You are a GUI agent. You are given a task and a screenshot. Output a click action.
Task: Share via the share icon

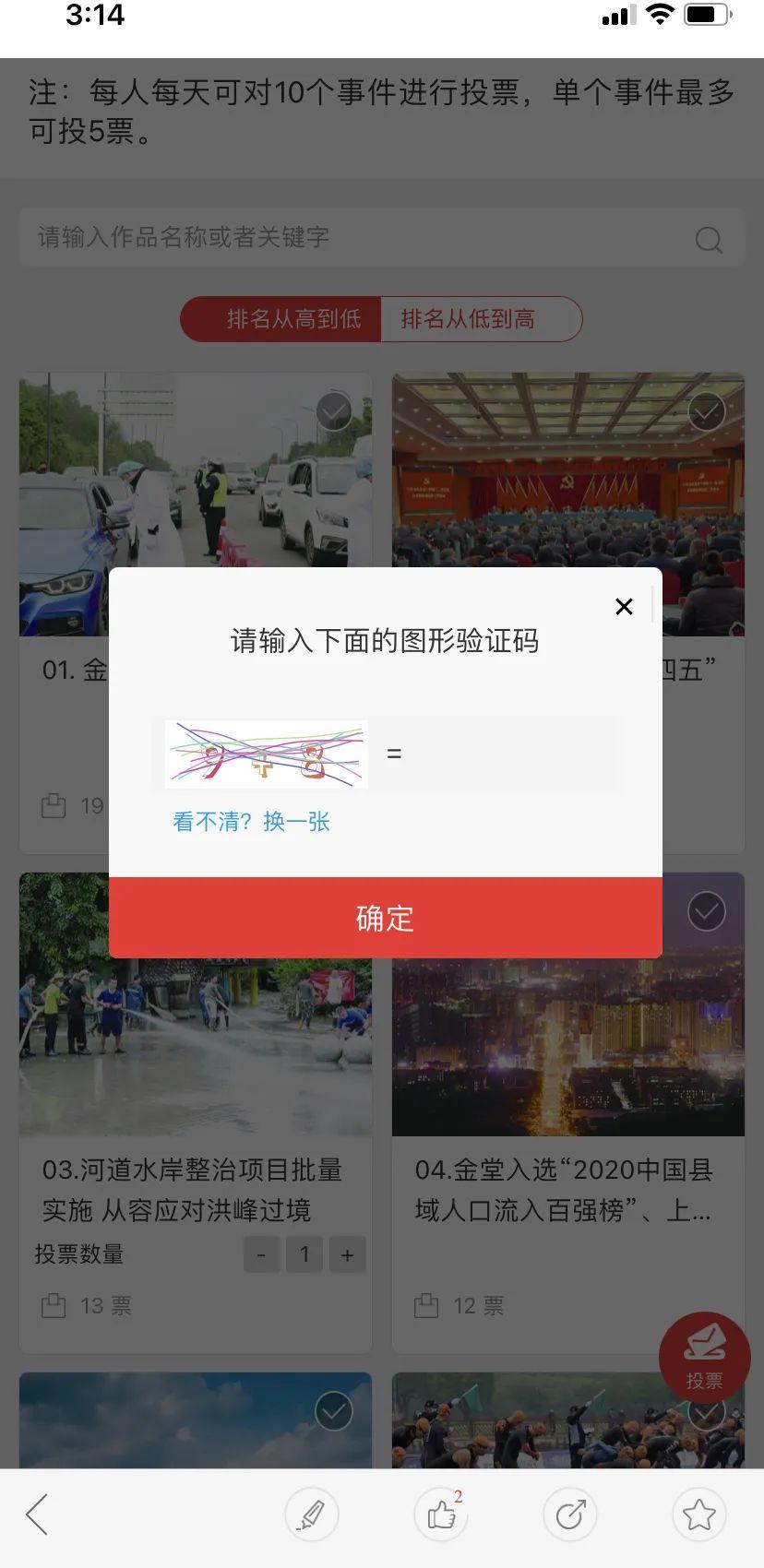[x=570, y=1515]
